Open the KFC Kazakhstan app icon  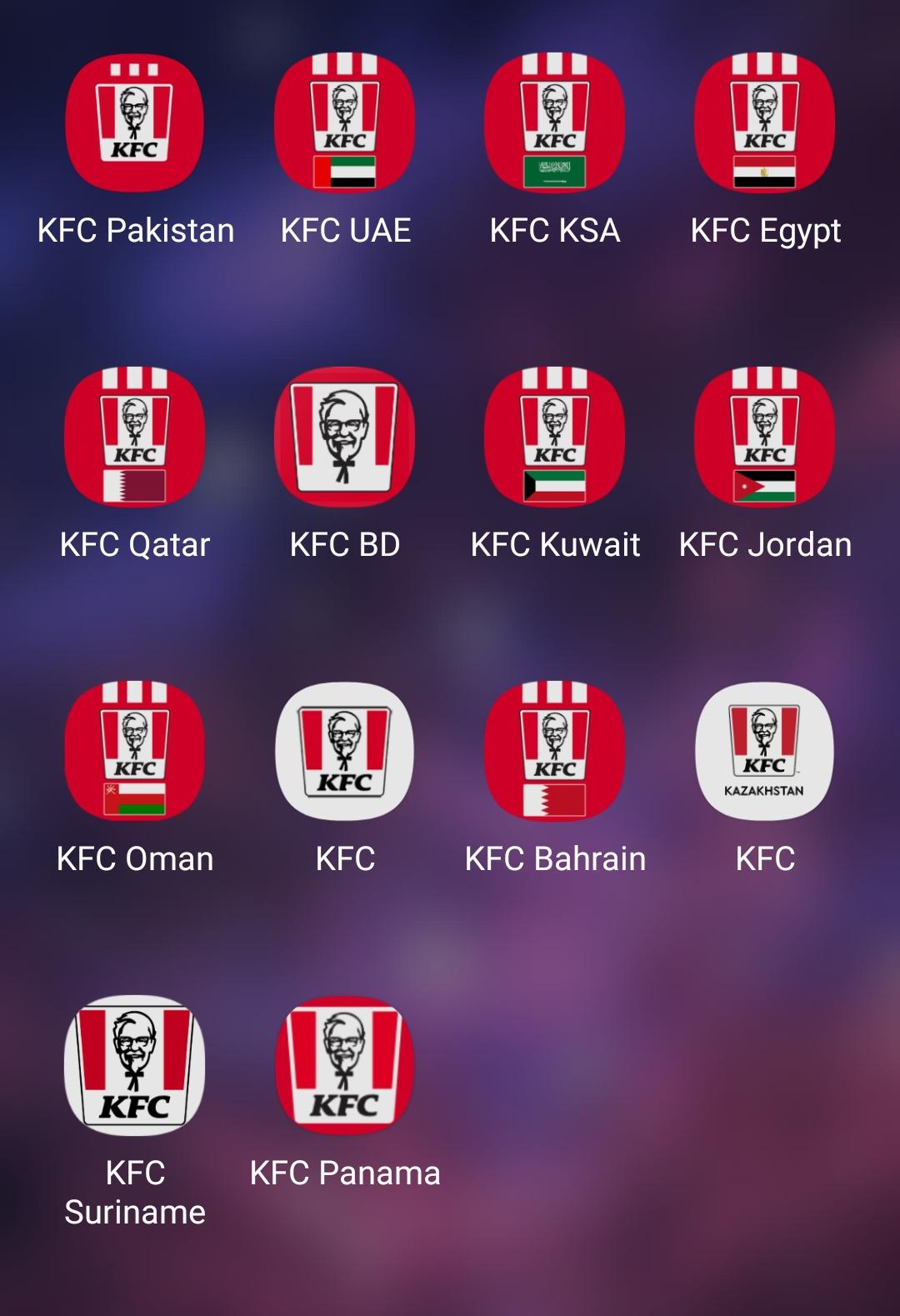point(765,751)
